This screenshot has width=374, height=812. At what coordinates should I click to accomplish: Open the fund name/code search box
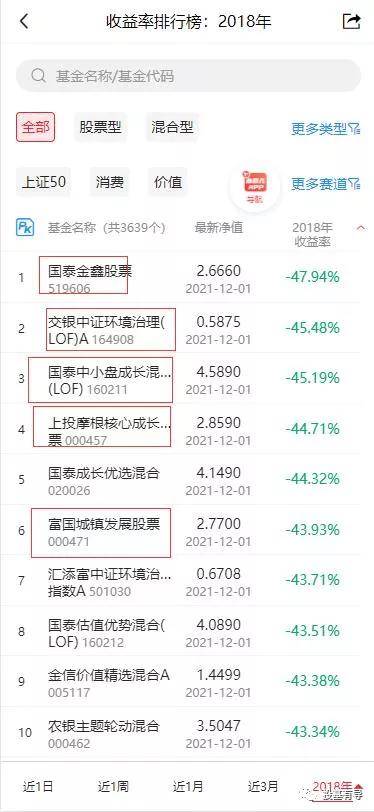(188, 76)
